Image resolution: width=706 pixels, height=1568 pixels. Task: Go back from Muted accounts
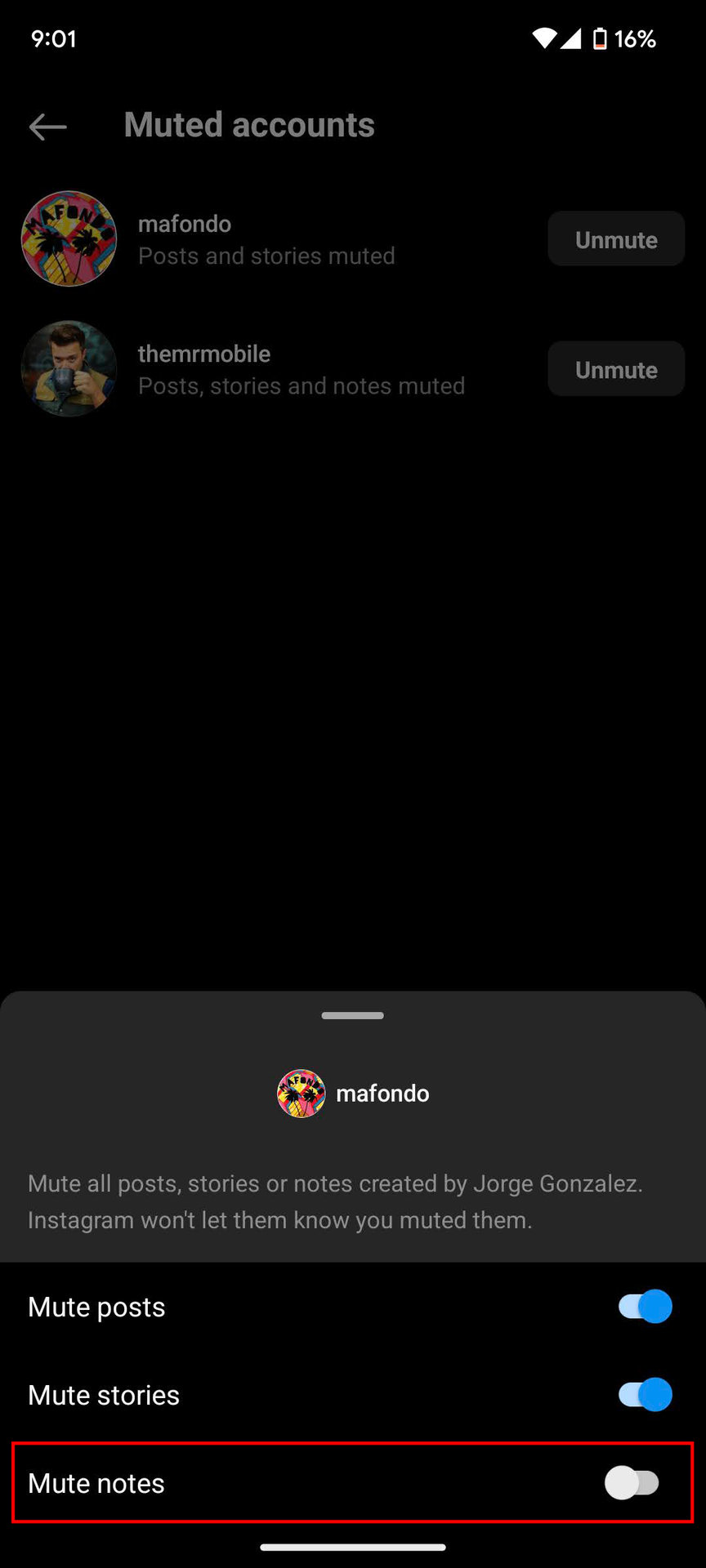click(x=47, y=126)
